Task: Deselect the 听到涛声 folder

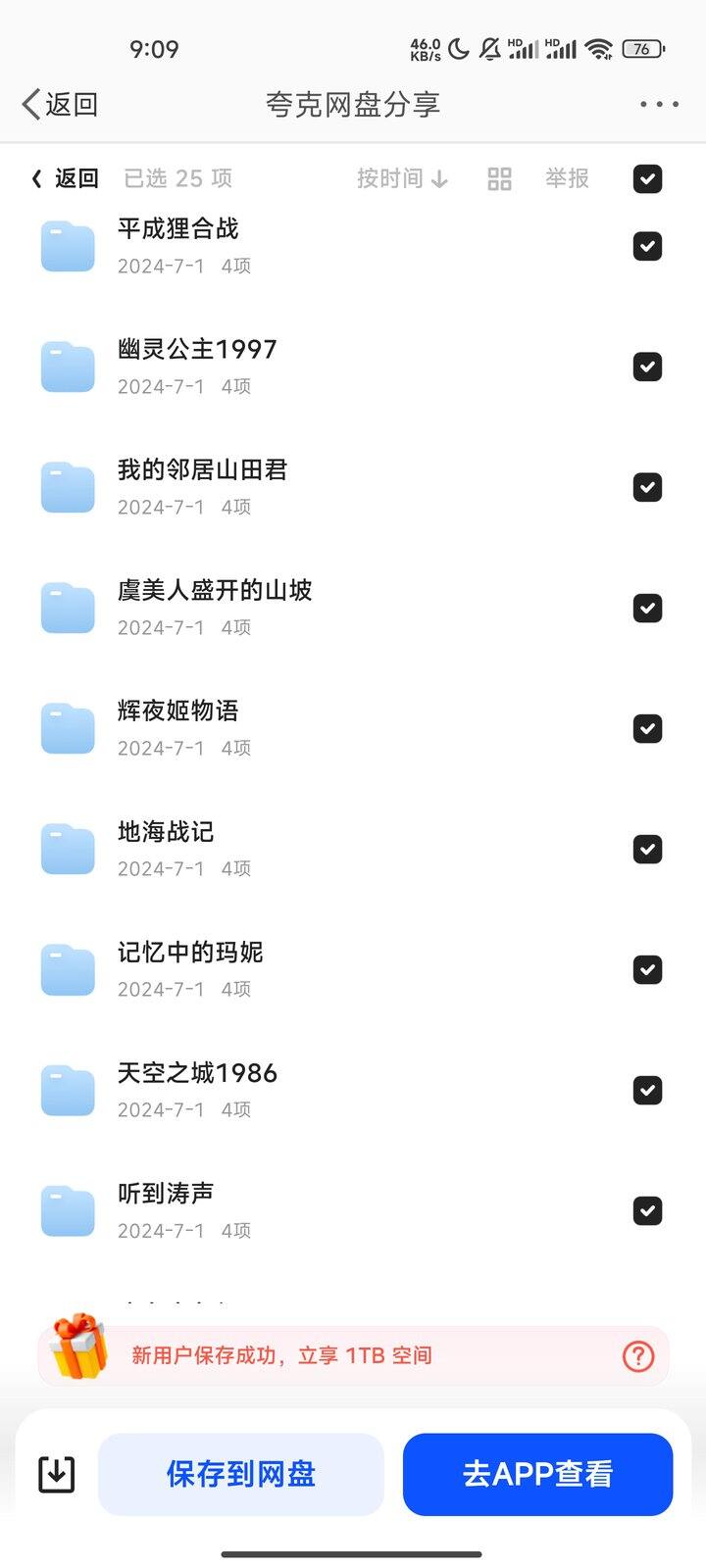Action: click(x=647, y=1210)
